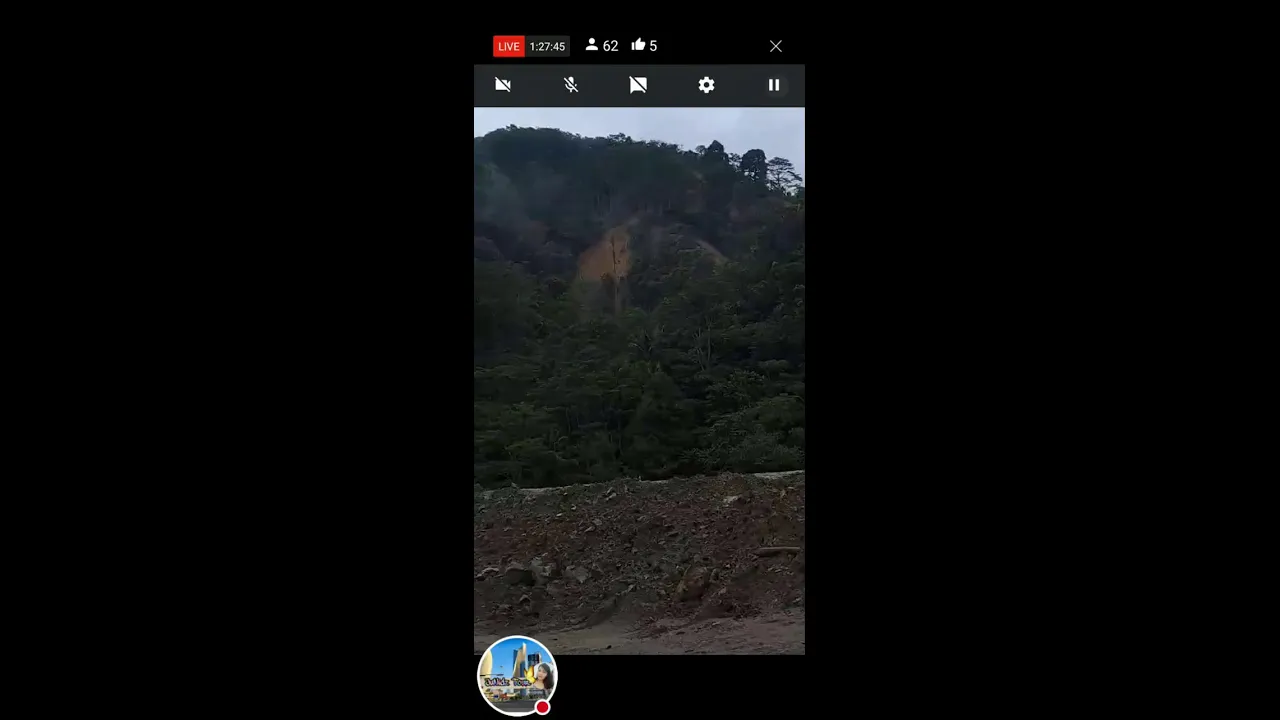
Task: Pause the live stream
Action: [773, 85]
